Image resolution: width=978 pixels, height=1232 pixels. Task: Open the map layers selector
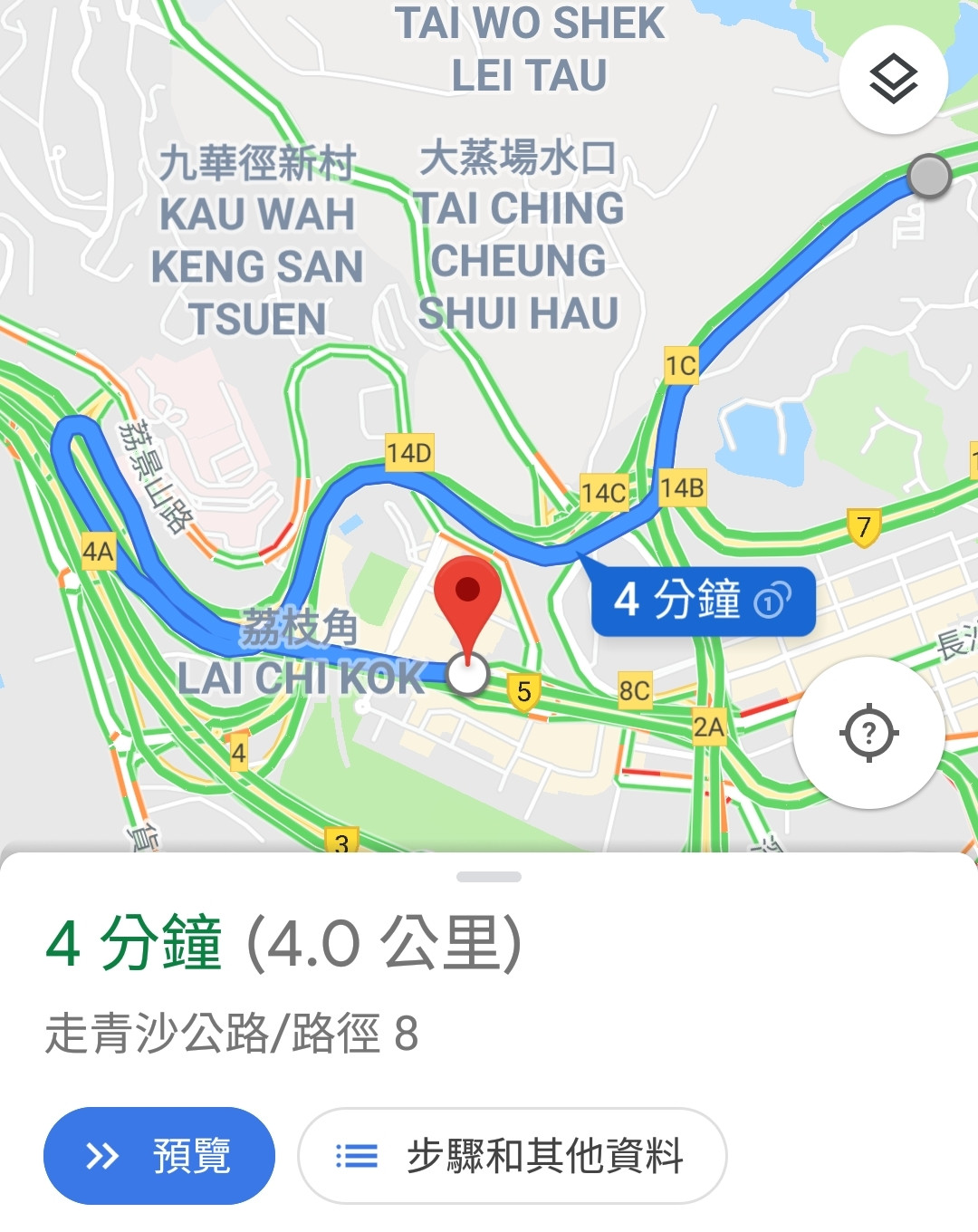point(893,80)
